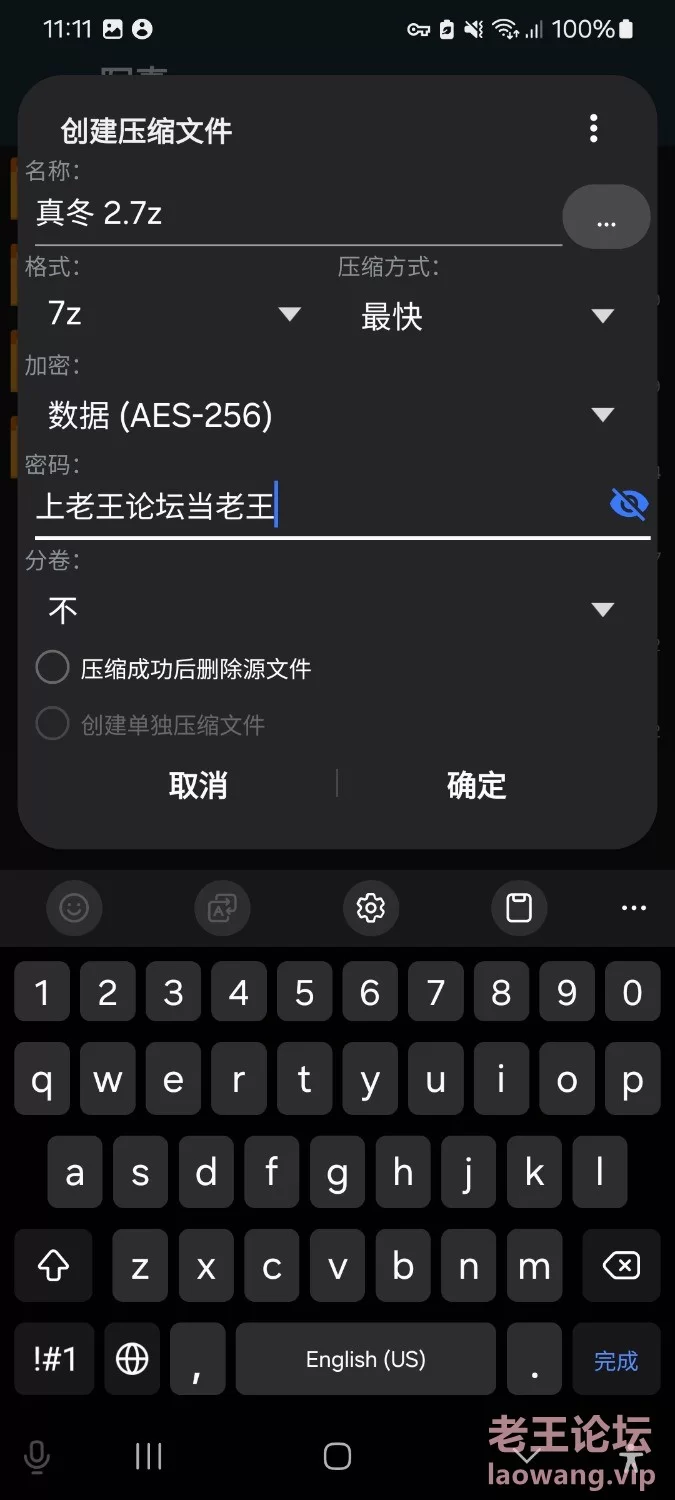Tap the 完成 done key
Screen dimensions: 675x1500
[616, 1360]
